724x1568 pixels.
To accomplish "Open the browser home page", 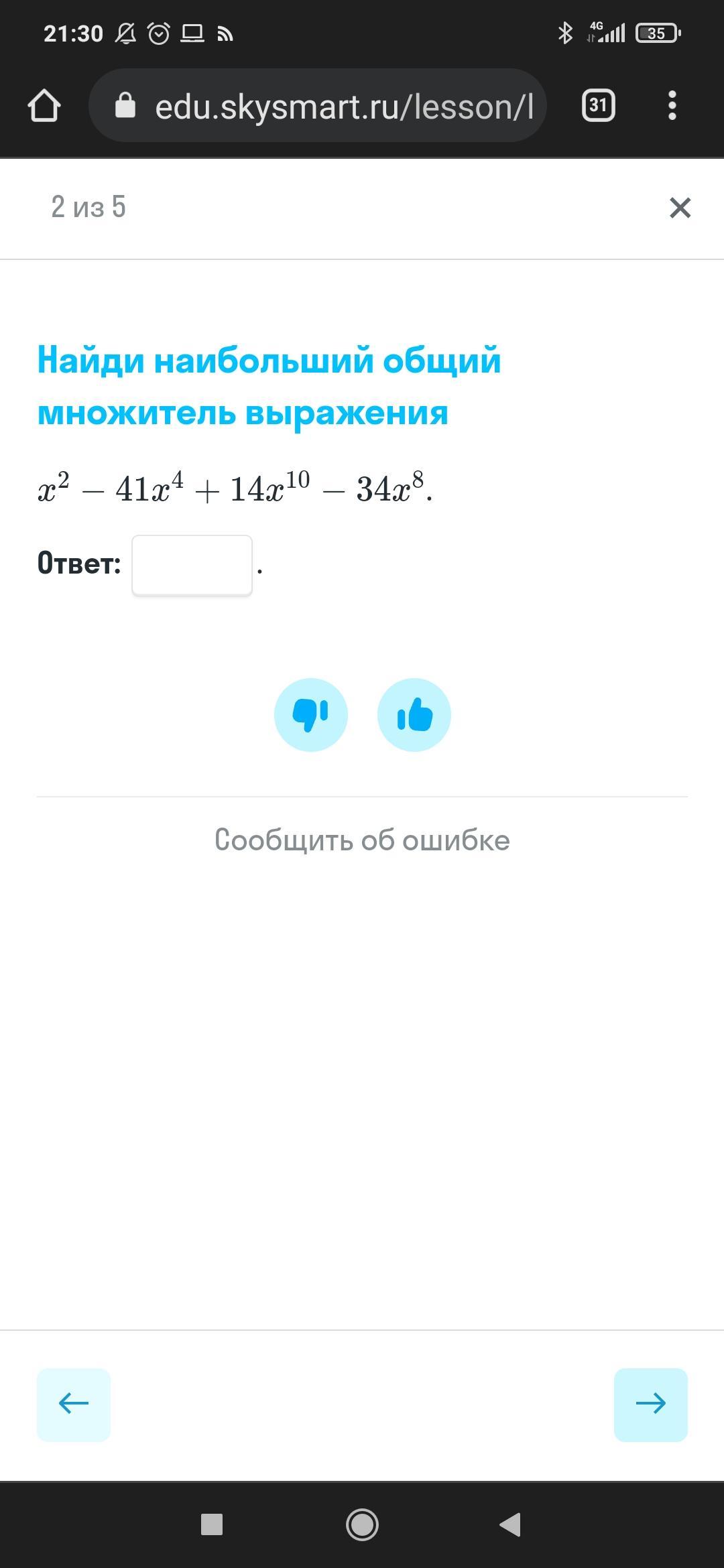I will pyautogui.click(x=44, y=106).
